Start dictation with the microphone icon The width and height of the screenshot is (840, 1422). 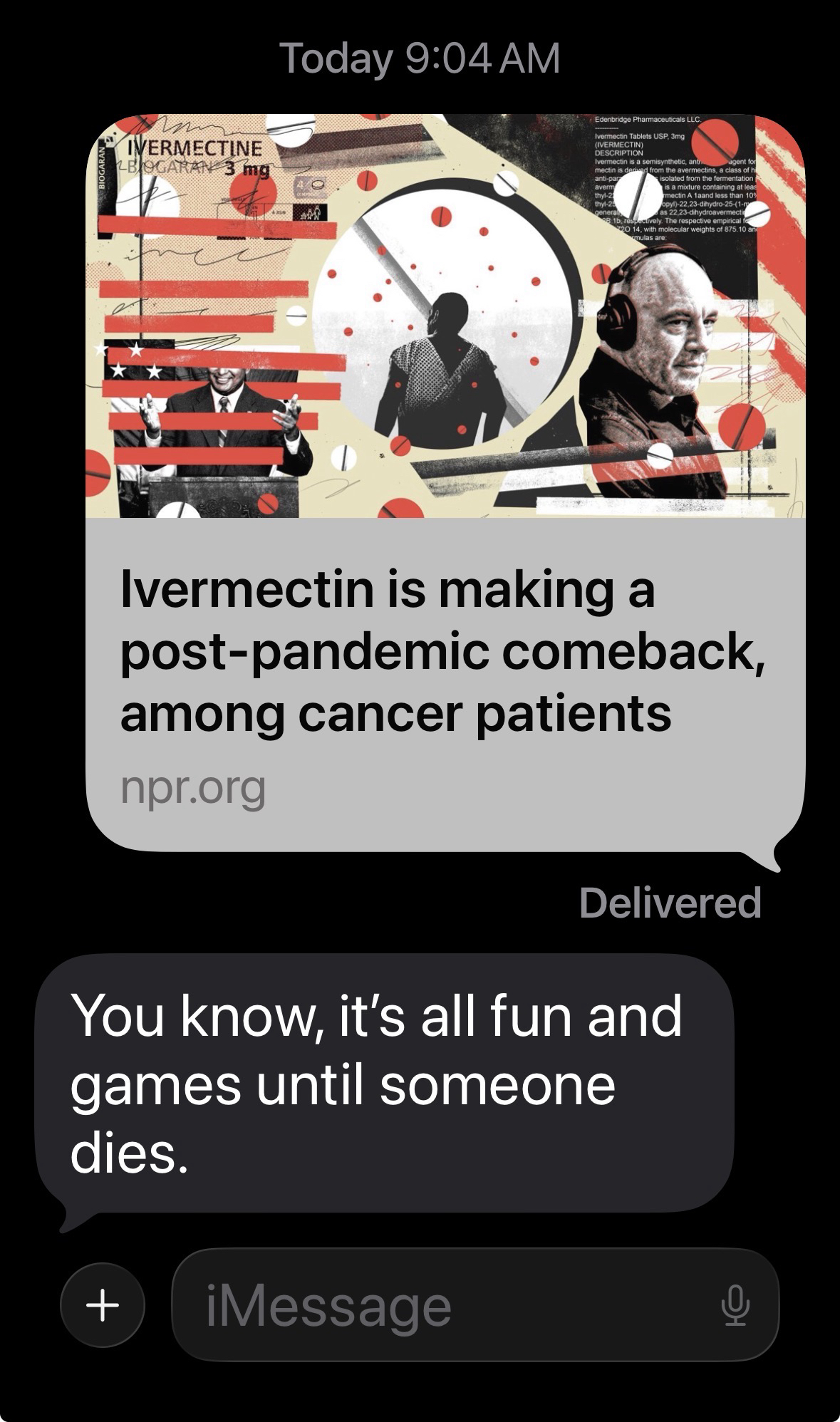736,1305
